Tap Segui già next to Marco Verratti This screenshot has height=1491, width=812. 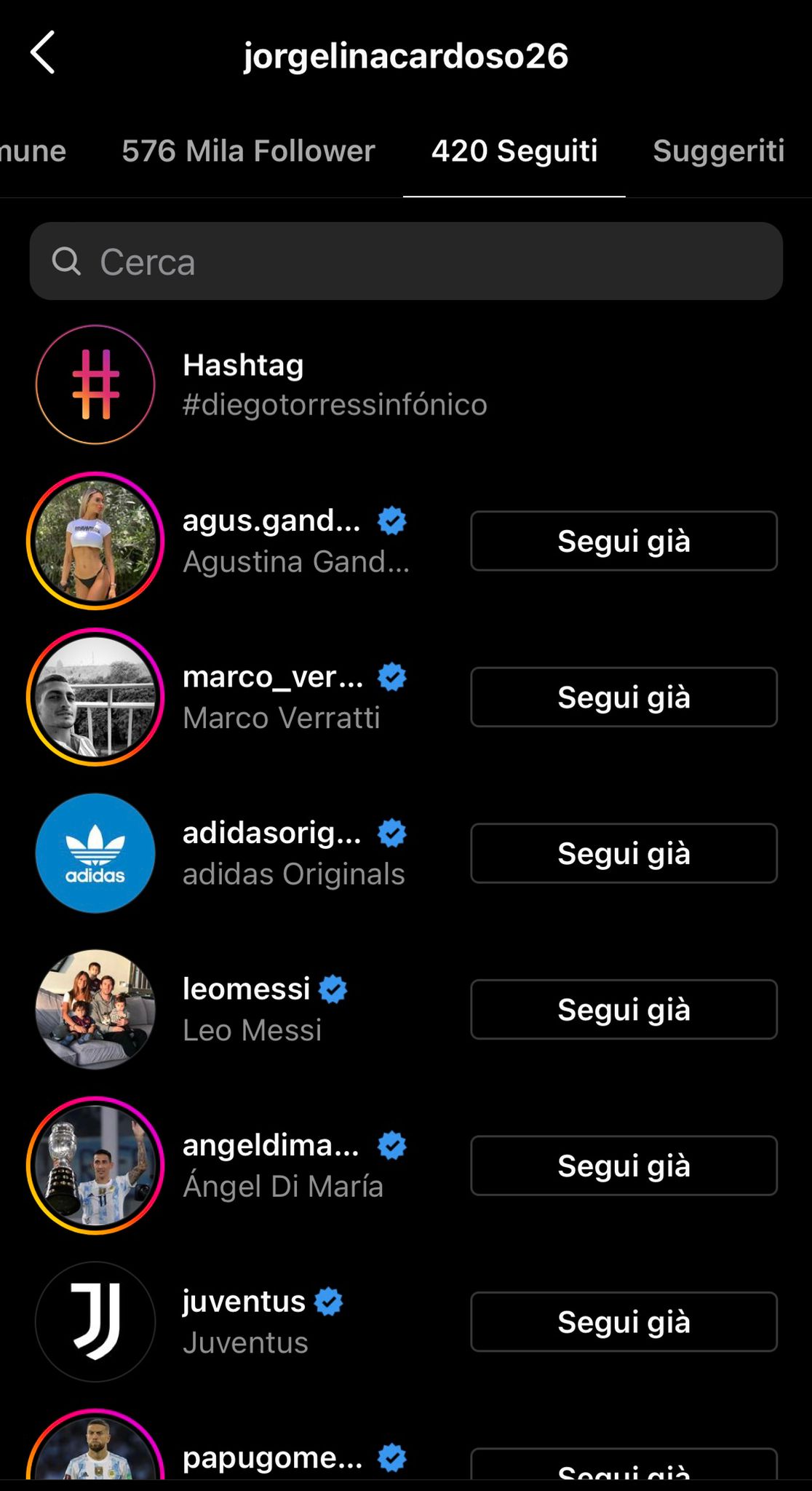[x=624, y=697]
